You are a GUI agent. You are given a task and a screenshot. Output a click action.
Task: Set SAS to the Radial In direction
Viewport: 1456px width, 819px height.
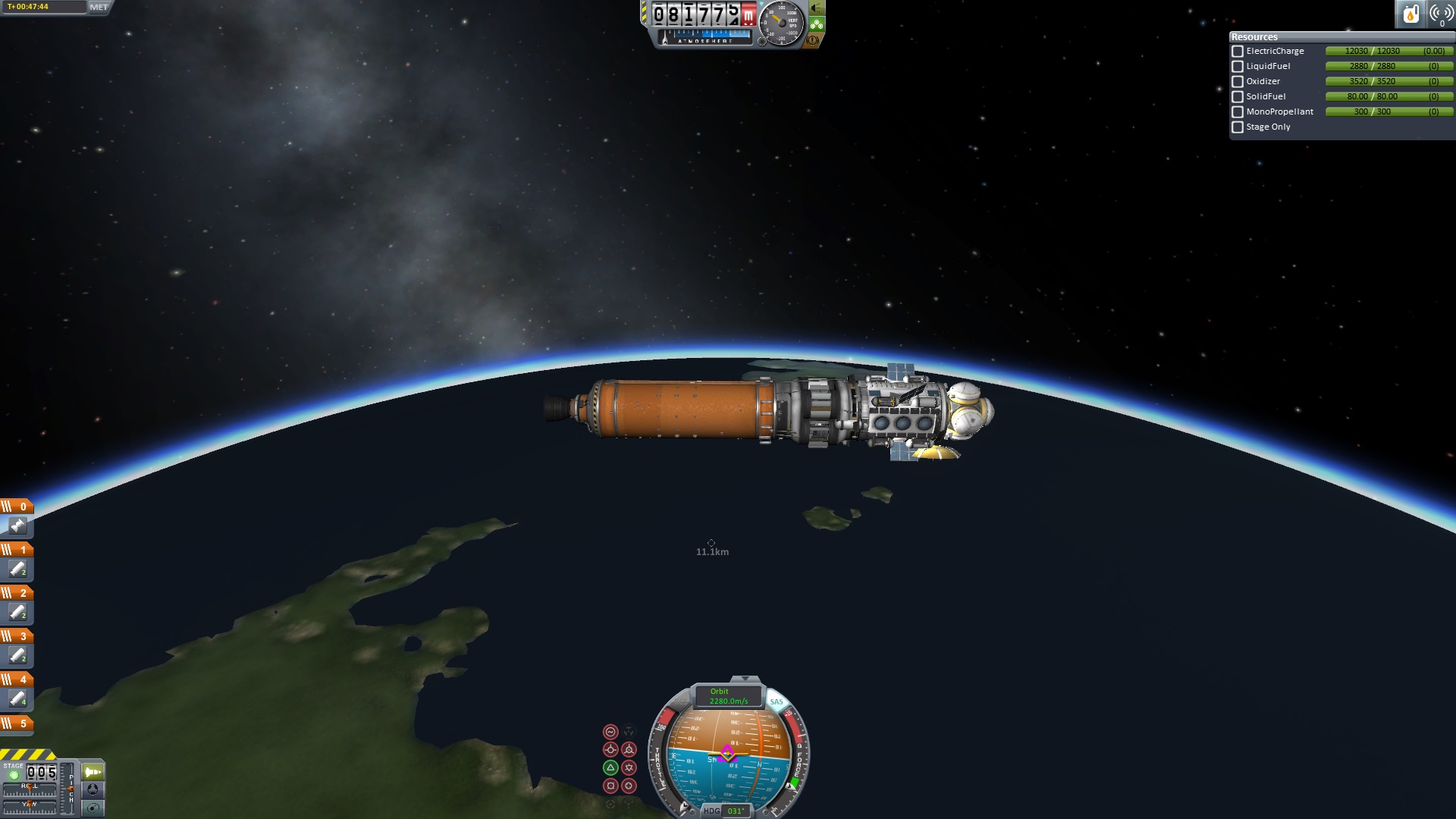pos(610,786)
